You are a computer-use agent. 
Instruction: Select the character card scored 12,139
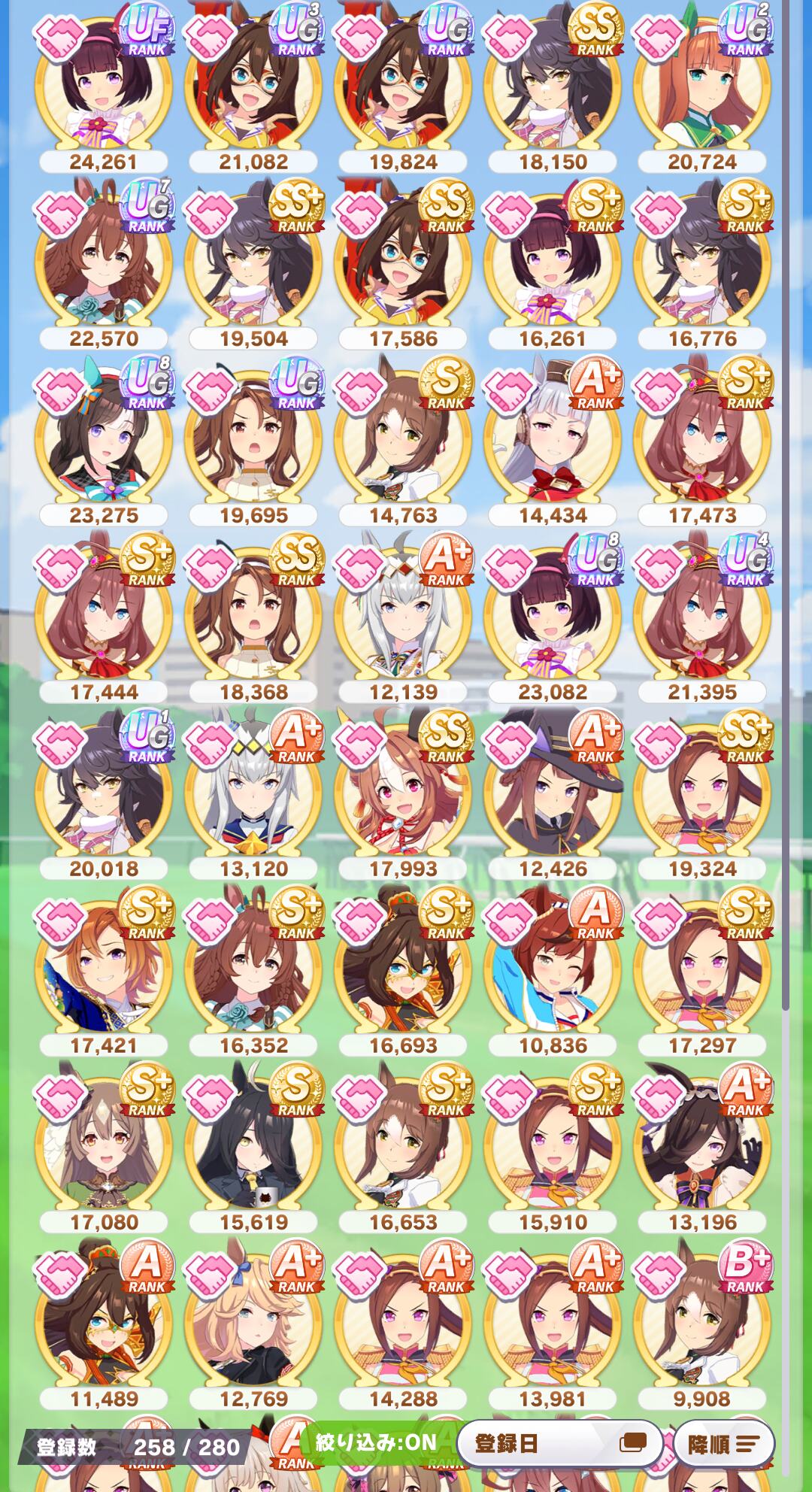(x=404, y=617)
